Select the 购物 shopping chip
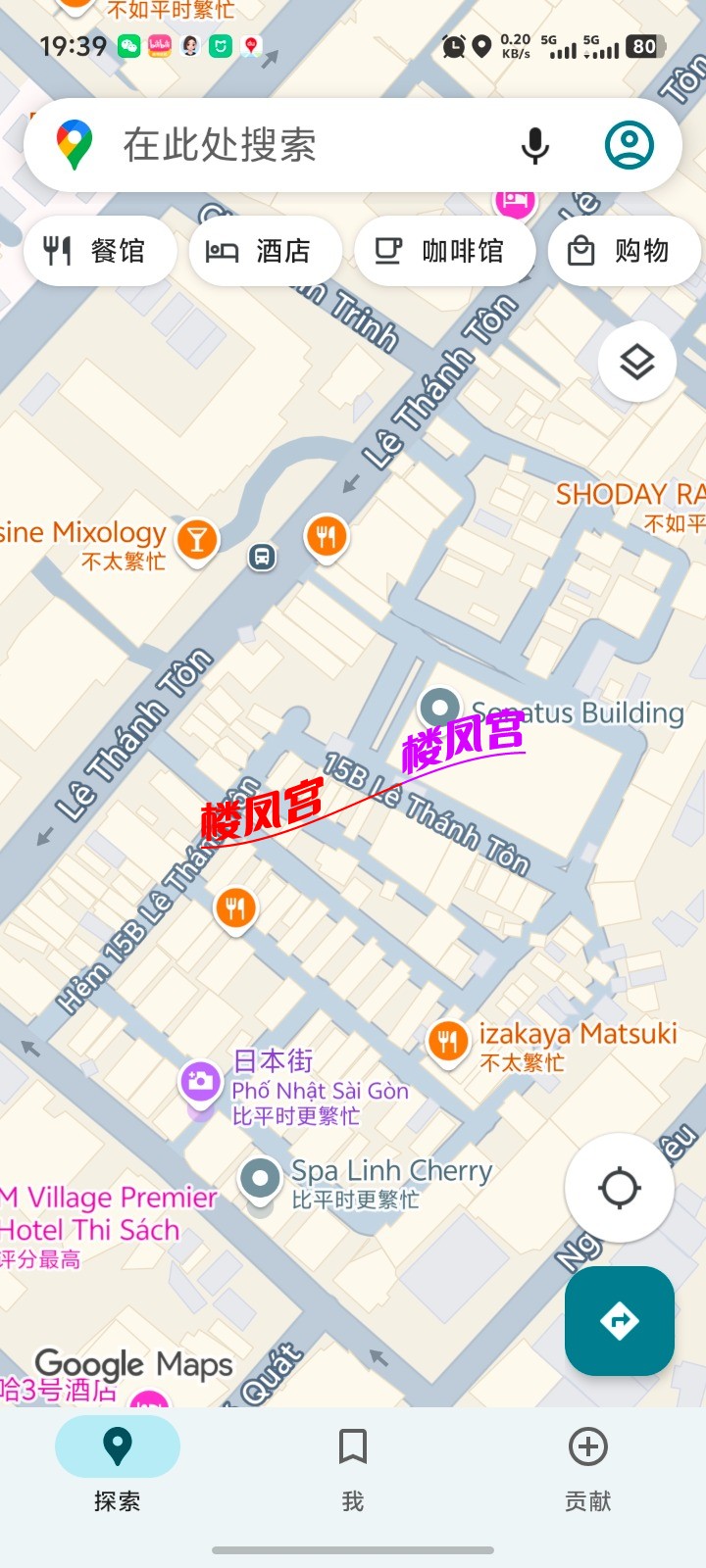This screenshot has width=706, height=1568. [624, 251]
